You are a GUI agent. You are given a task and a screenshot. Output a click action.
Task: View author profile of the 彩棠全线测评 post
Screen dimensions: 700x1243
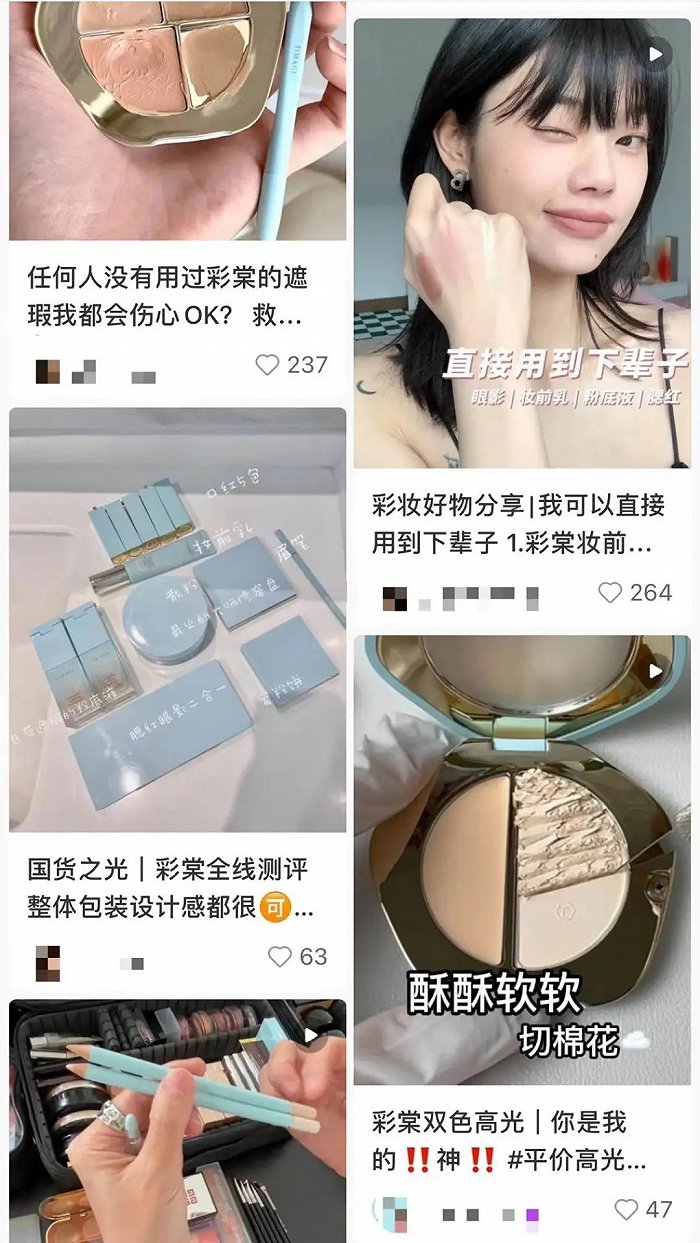click(48, 962)
